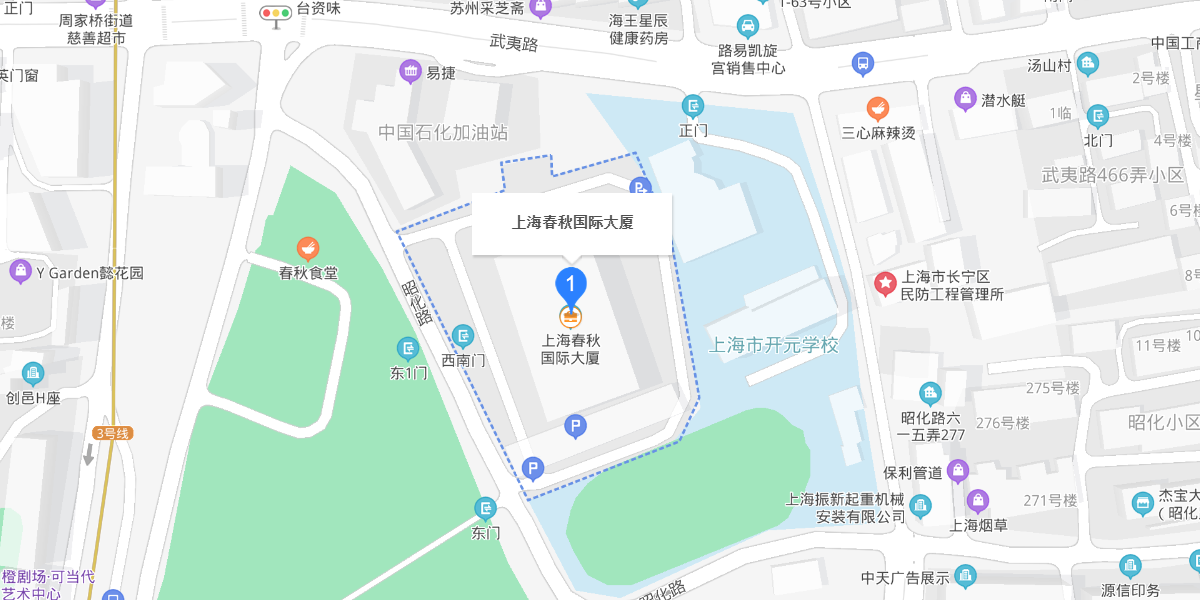Screen dimensions: 1200x600
Task: Select the 路易凯旋宫销售中心 marker
Action: click(x=747, y=25)
